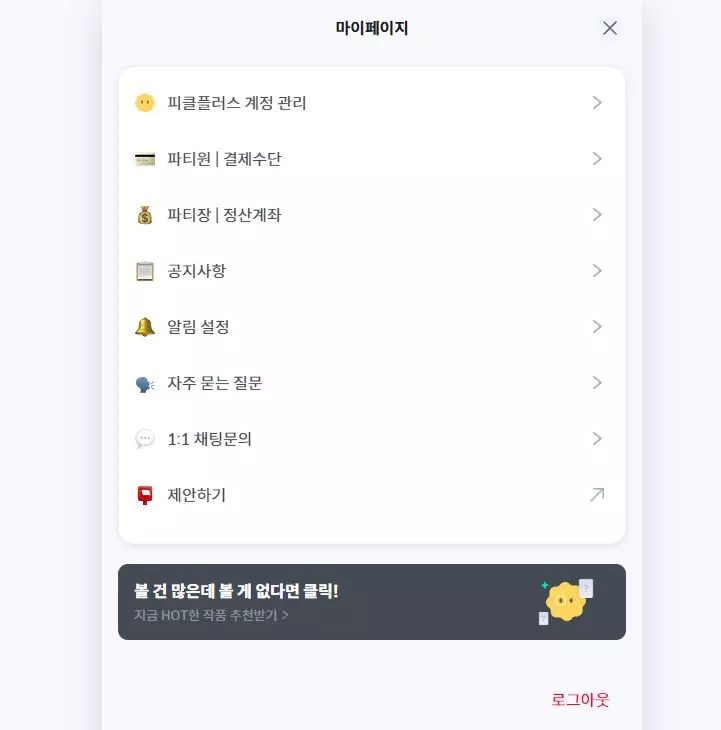Click the speech bubble icon for 1:1 채팅문의

pyautogui.click(x=144, y=438)
